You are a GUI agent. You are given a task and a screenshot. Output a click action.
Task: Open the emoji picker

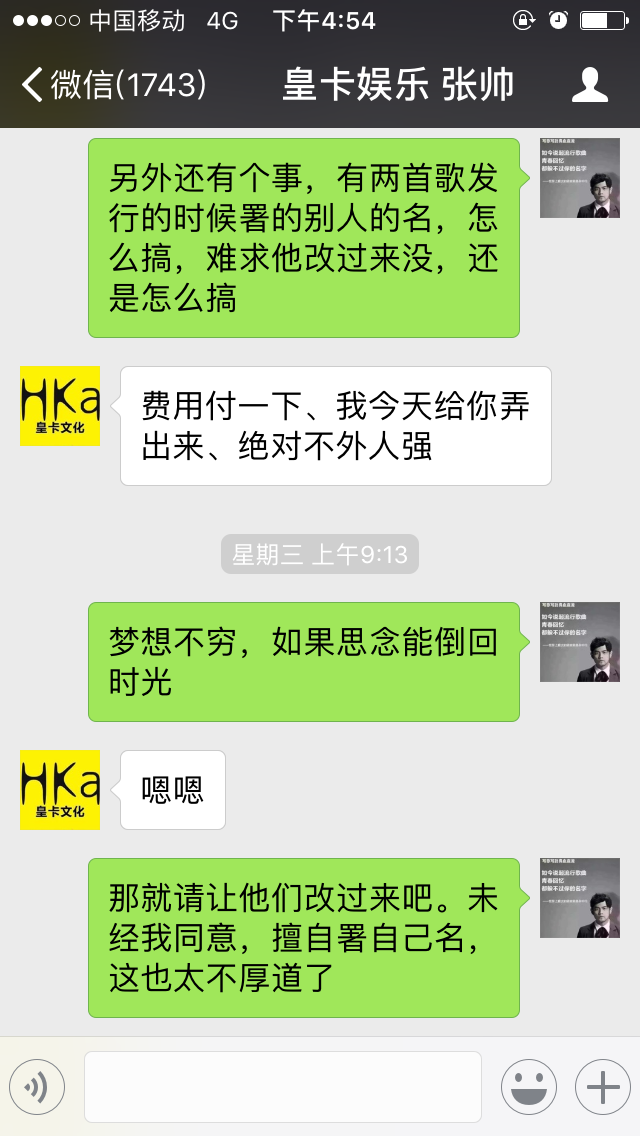click(529, 1087)
